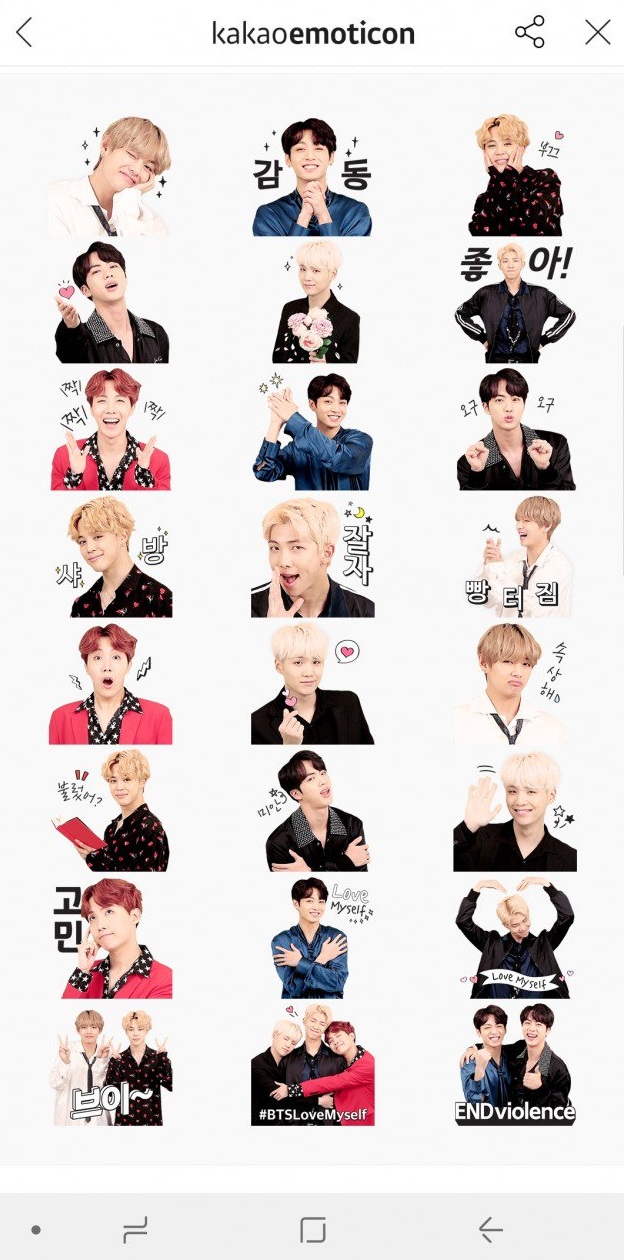624x1260 pixels.
Task: Select the clapping 짝짝 emoticon
Action: [x=110, y=430]
